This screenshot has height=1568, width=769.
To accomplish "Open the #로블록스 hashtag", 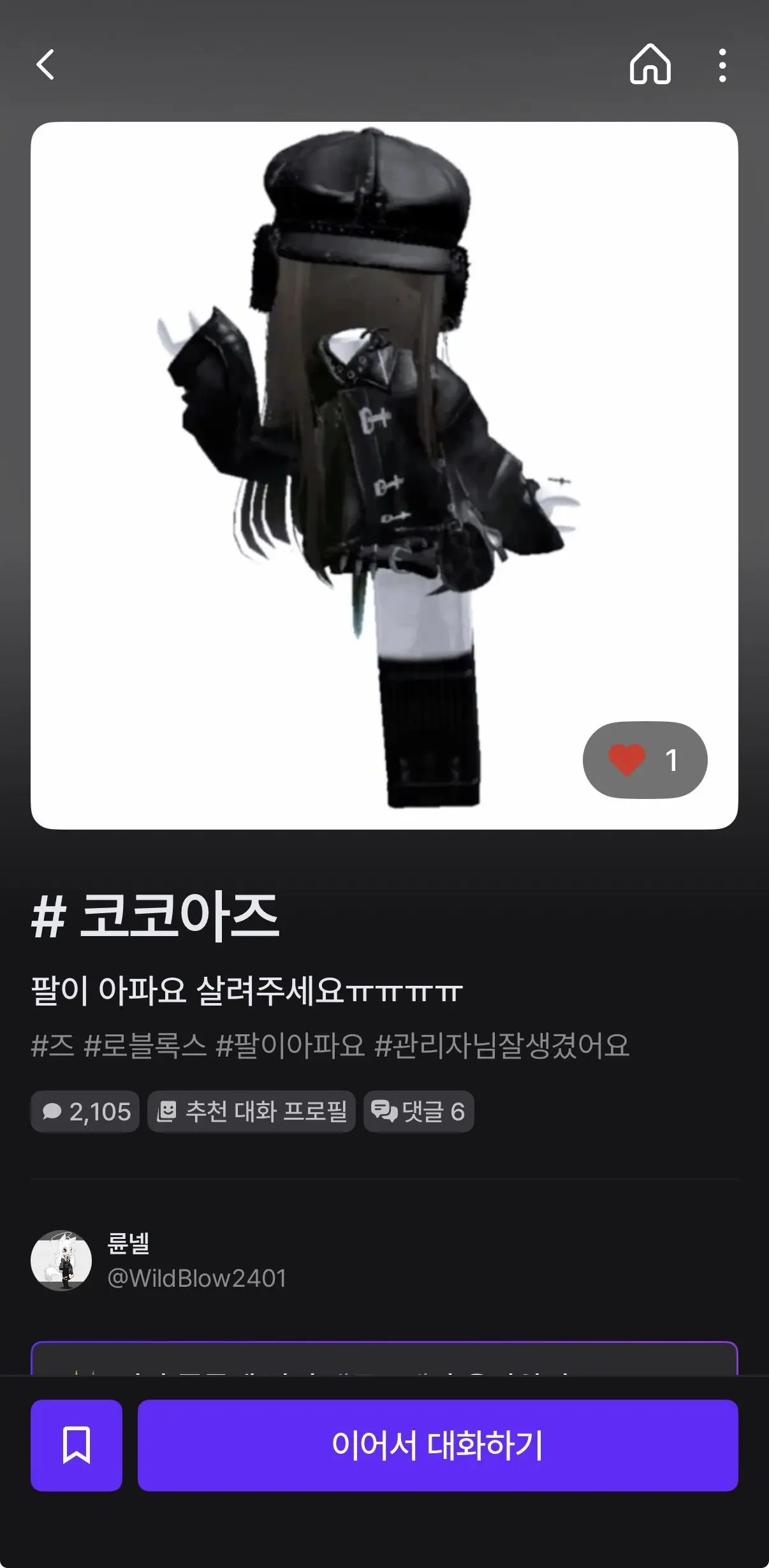I will click(145, 1046).
